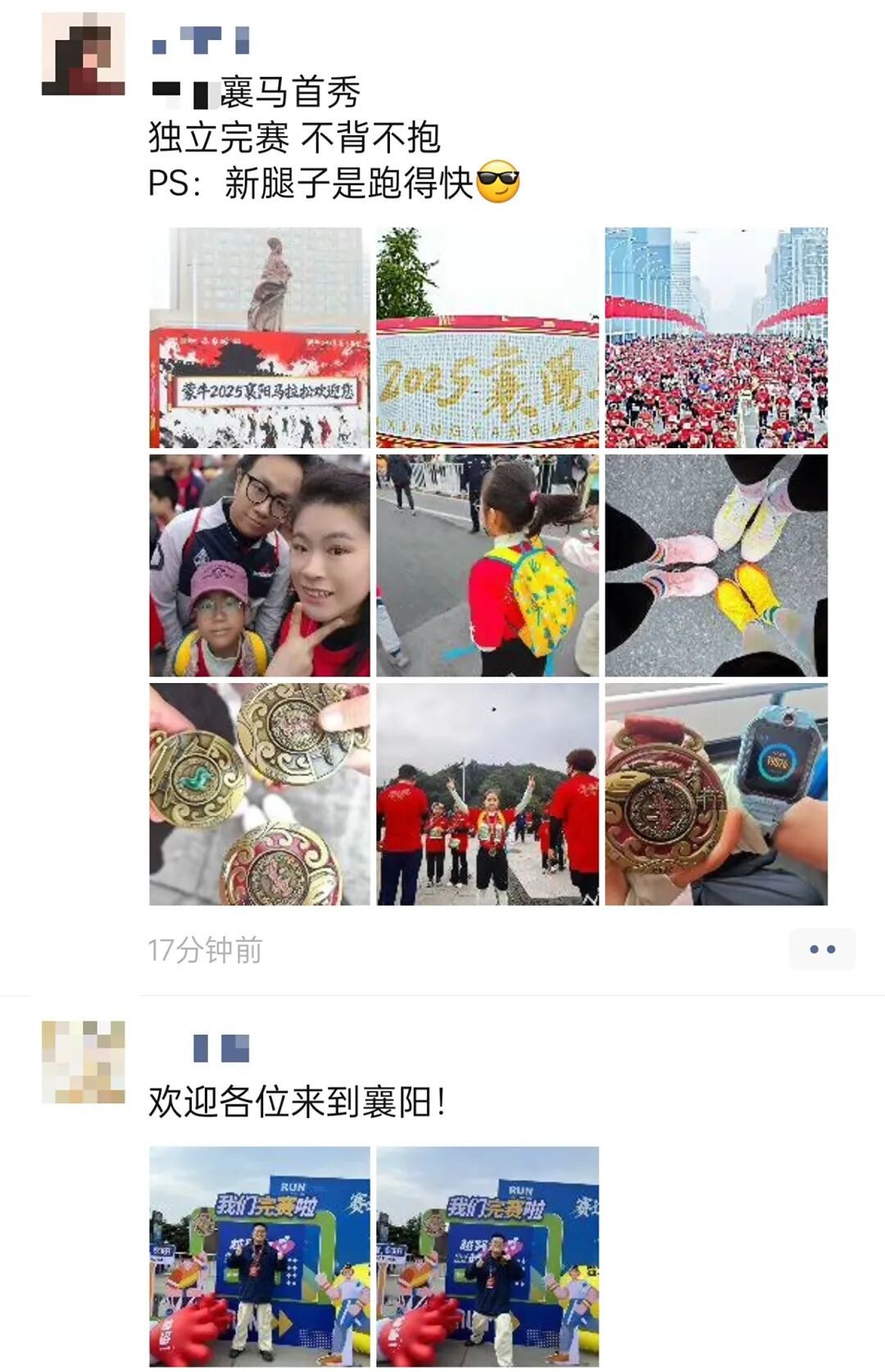View the photo of red-shirted runner crowd
The height and width of the screenshot is (1372, 885).
coord(715,337)
